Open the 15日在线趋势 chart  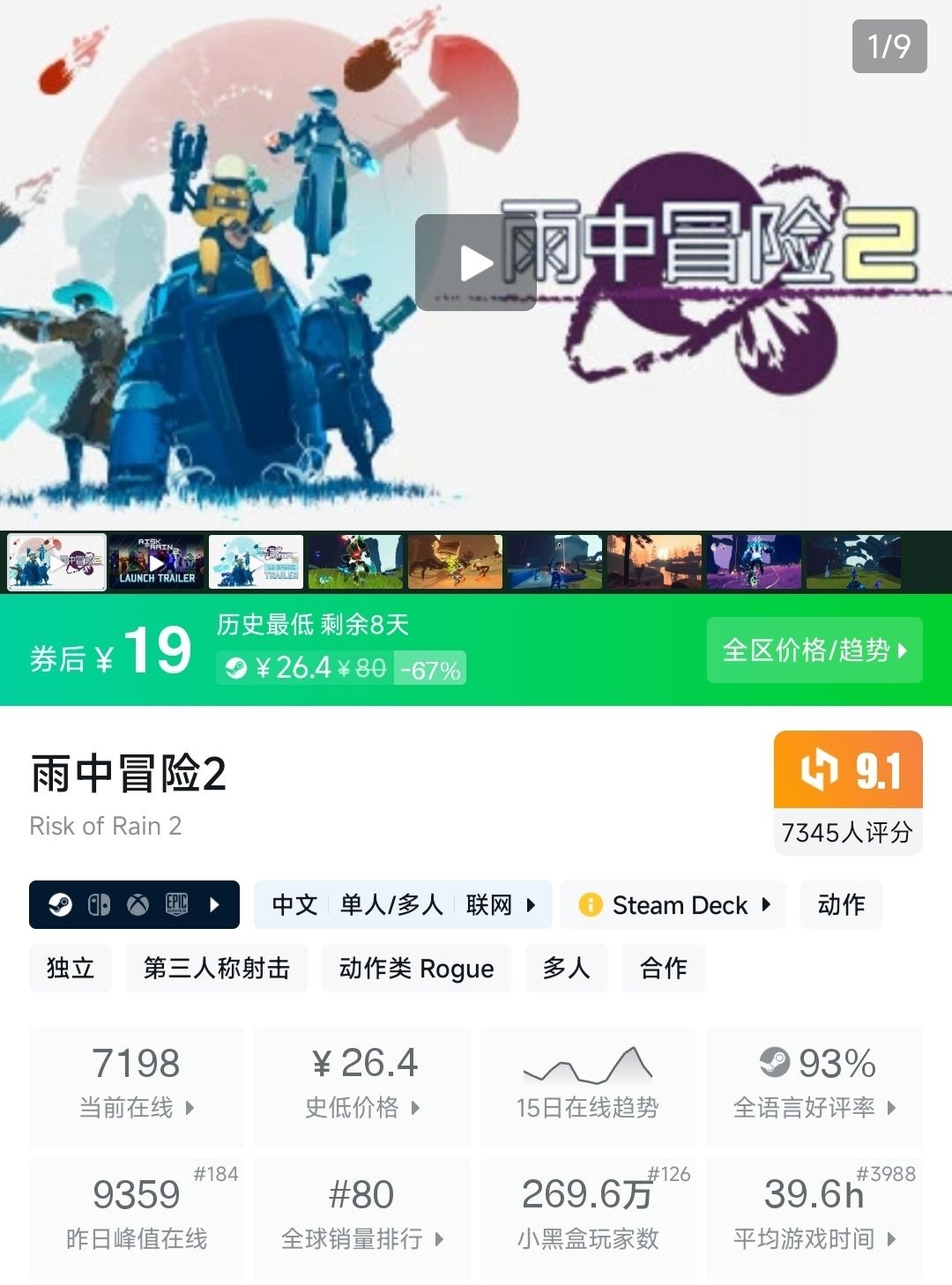coord(588,1086)
